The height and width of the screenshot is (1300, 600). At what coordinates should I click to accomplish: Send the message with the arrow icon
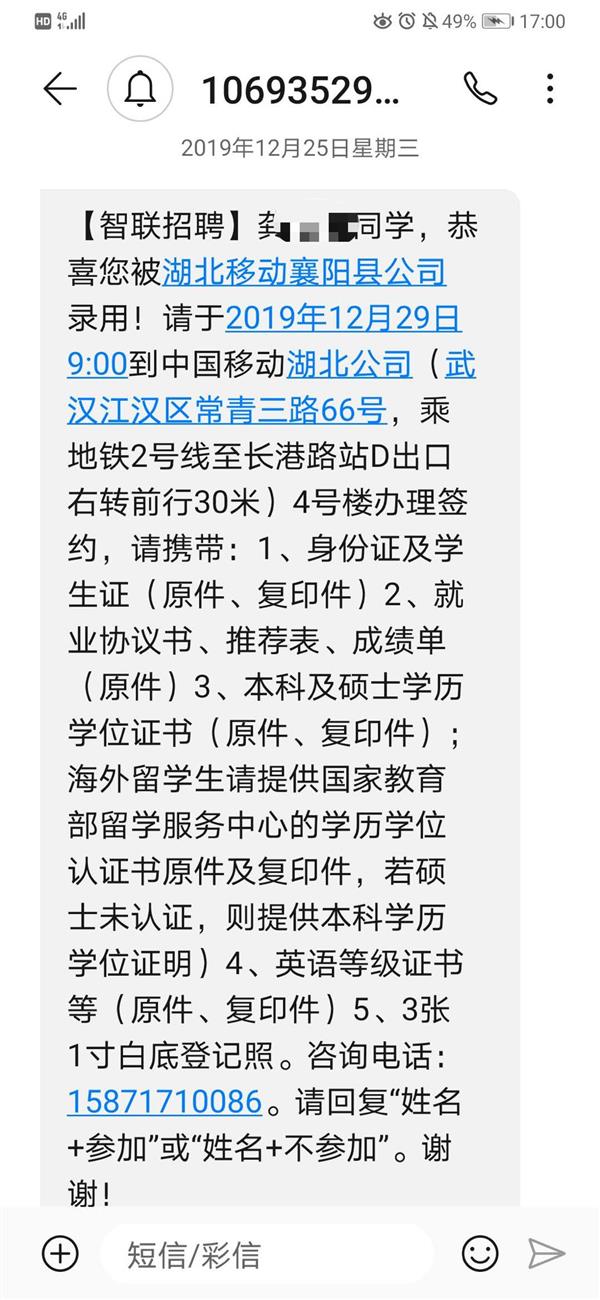tap(547, 1252)
